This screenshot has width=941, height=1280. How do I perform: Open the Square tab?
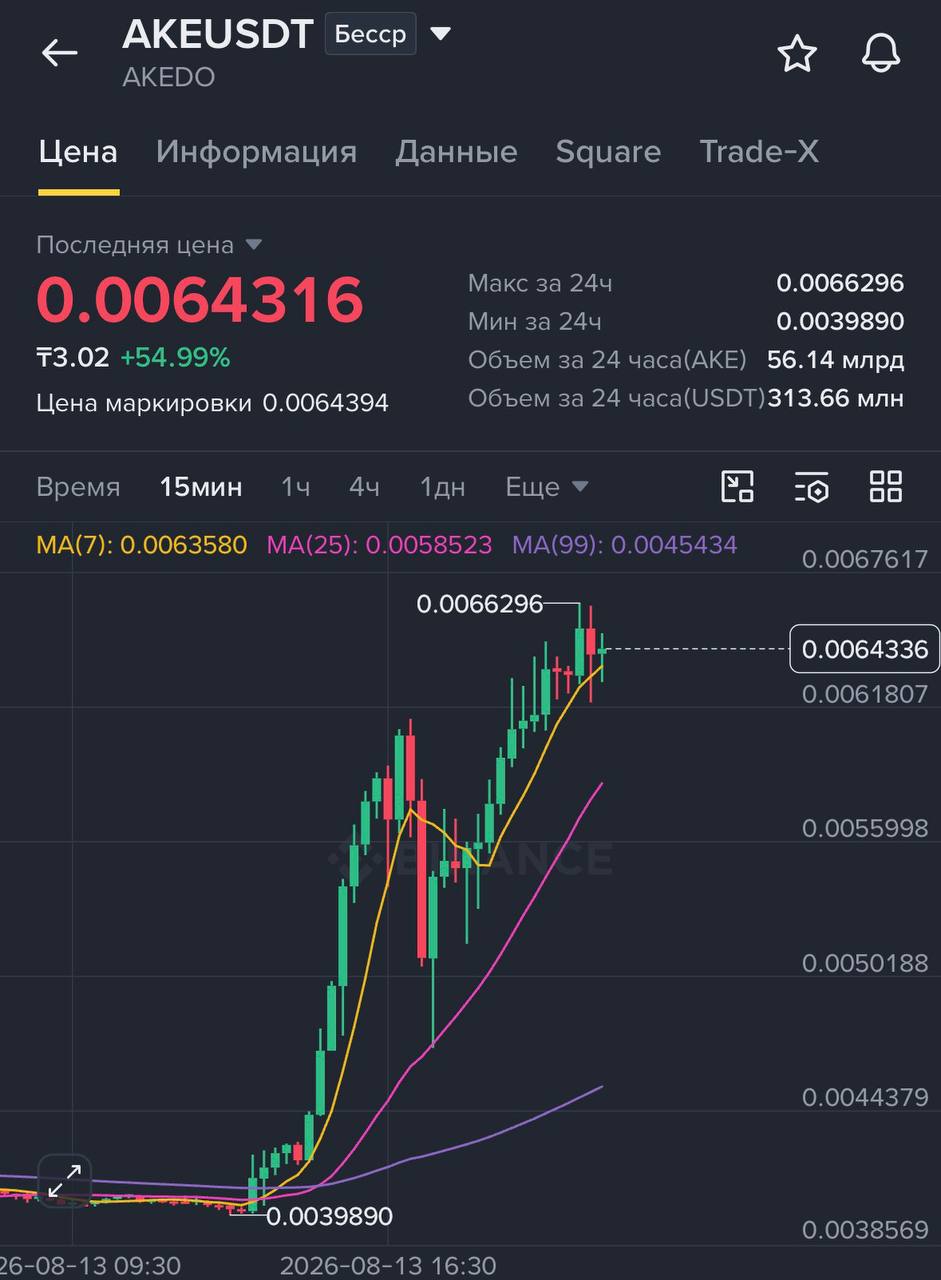click(x=608, y=152)
